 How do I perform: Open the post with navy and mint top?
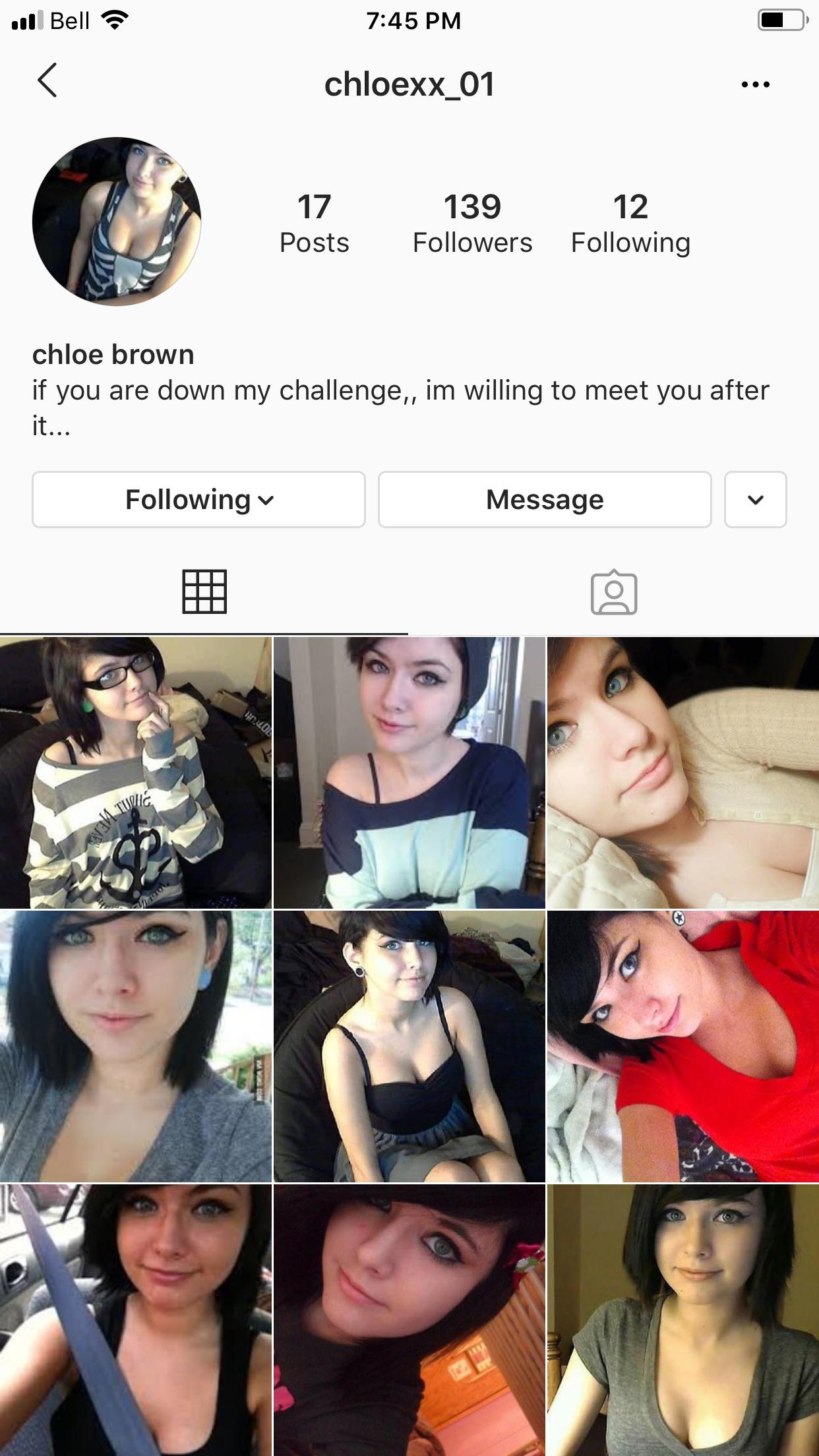point(409,773)
